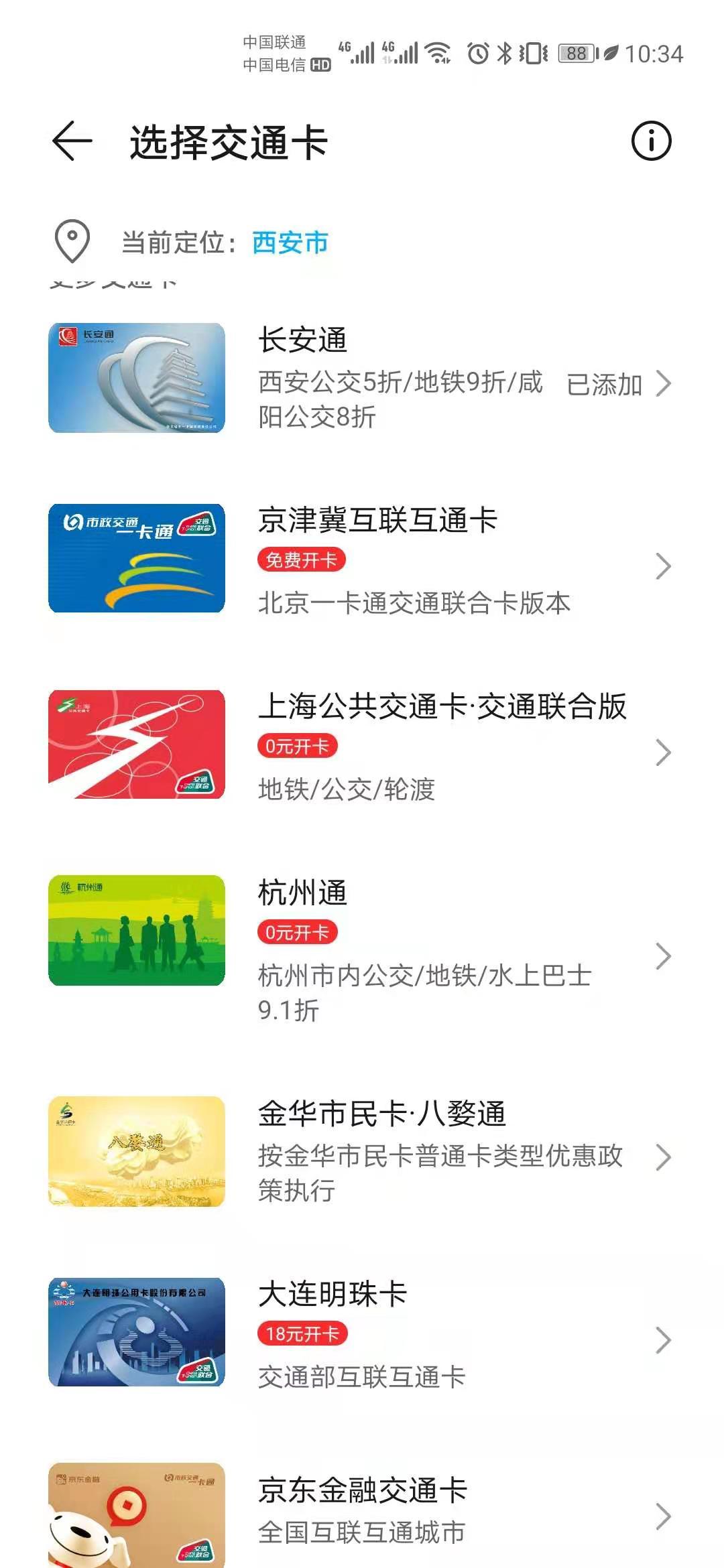724x1568 pixels.
Task: Tap the green 杭州通 card image
Action: point(136,931)
